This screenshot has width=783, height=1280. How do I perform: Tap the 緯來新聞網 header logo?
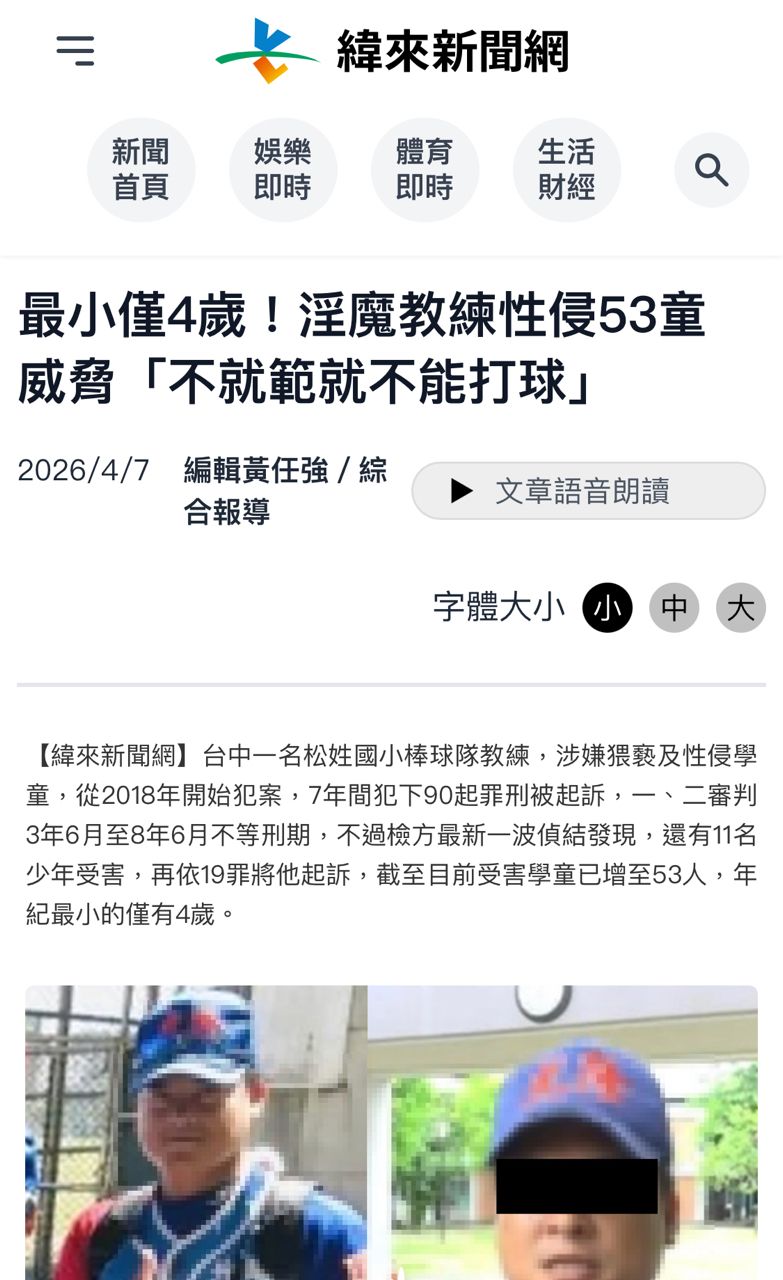[x=392, y=51]
